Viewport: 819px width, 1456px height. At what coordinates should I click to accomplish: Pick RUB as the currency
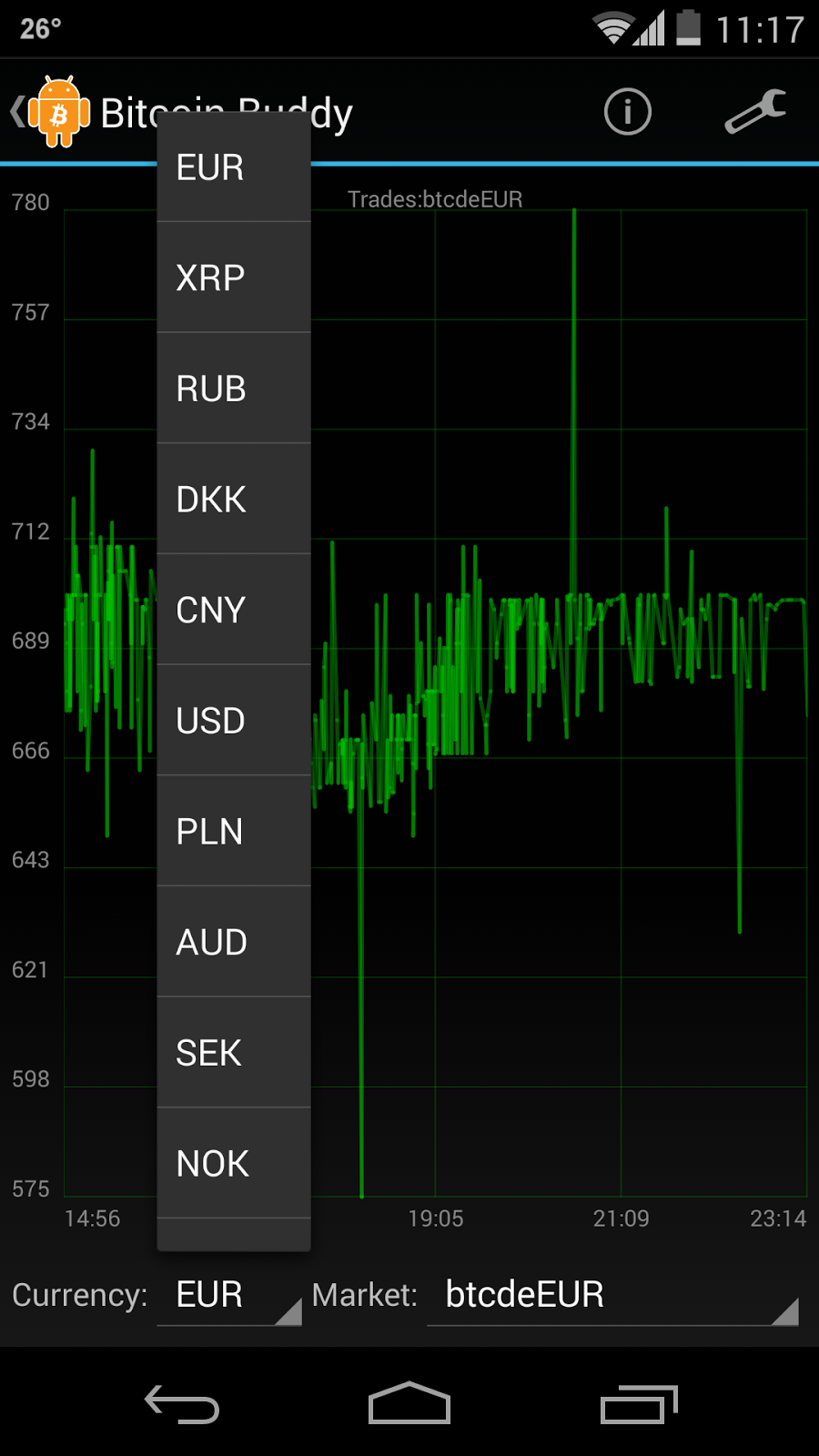coord(234,389)
